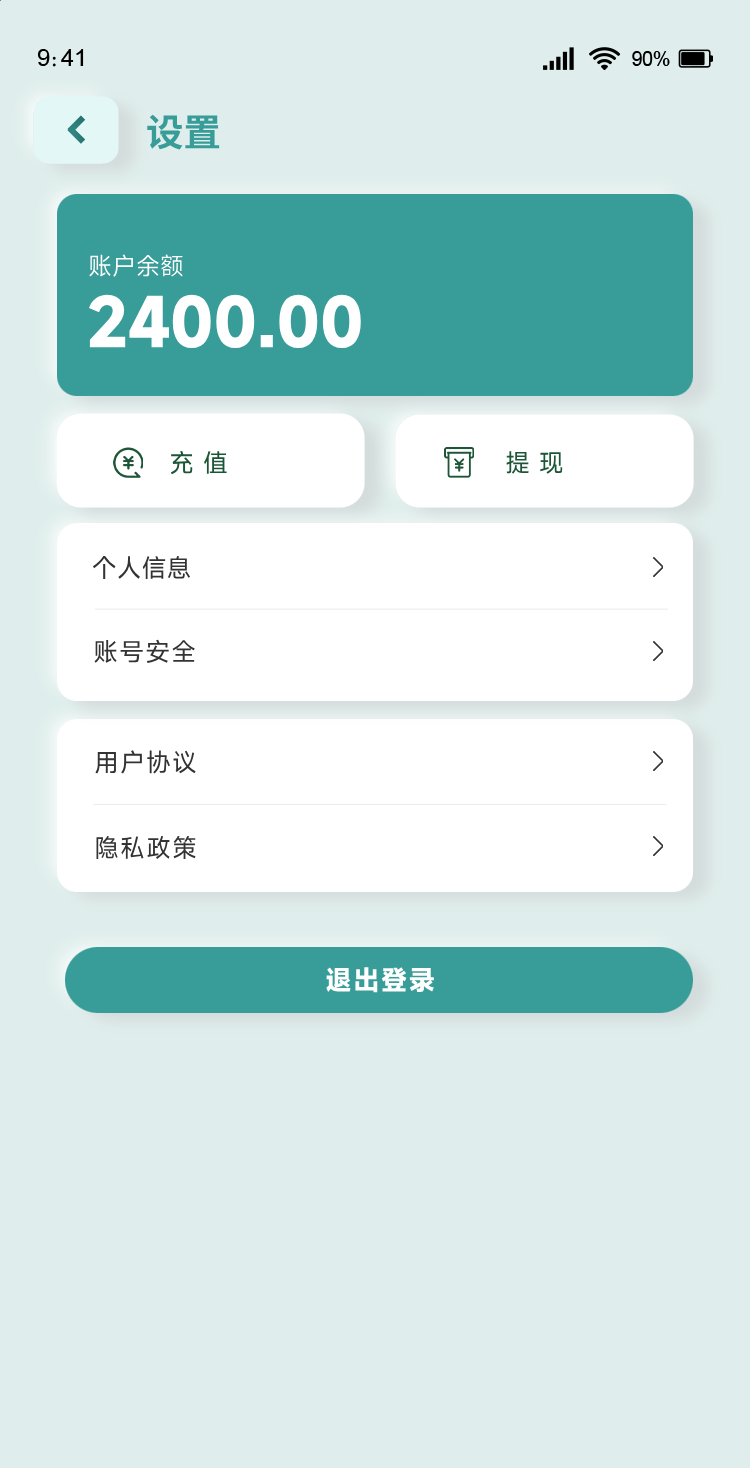Screen dimensions: 750x1468
Task: Expand the 账号安全 chevron
Action: 658,651
